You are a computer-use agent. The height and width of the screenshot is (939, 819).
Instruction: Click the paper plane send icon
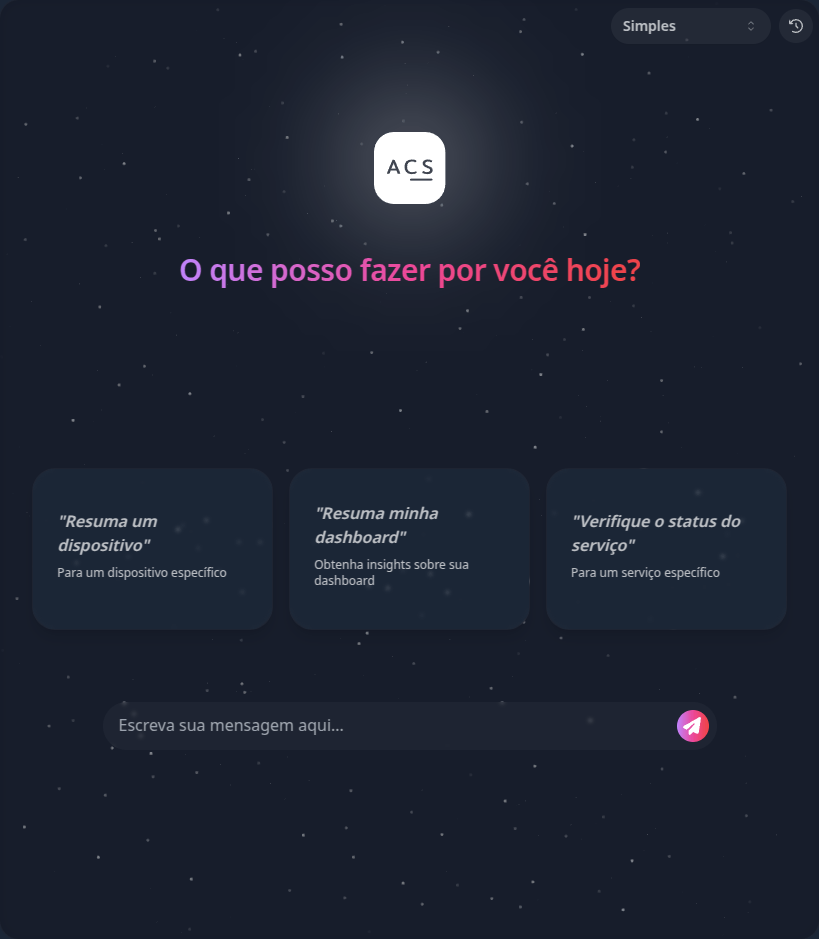click(x=692, y=725)
